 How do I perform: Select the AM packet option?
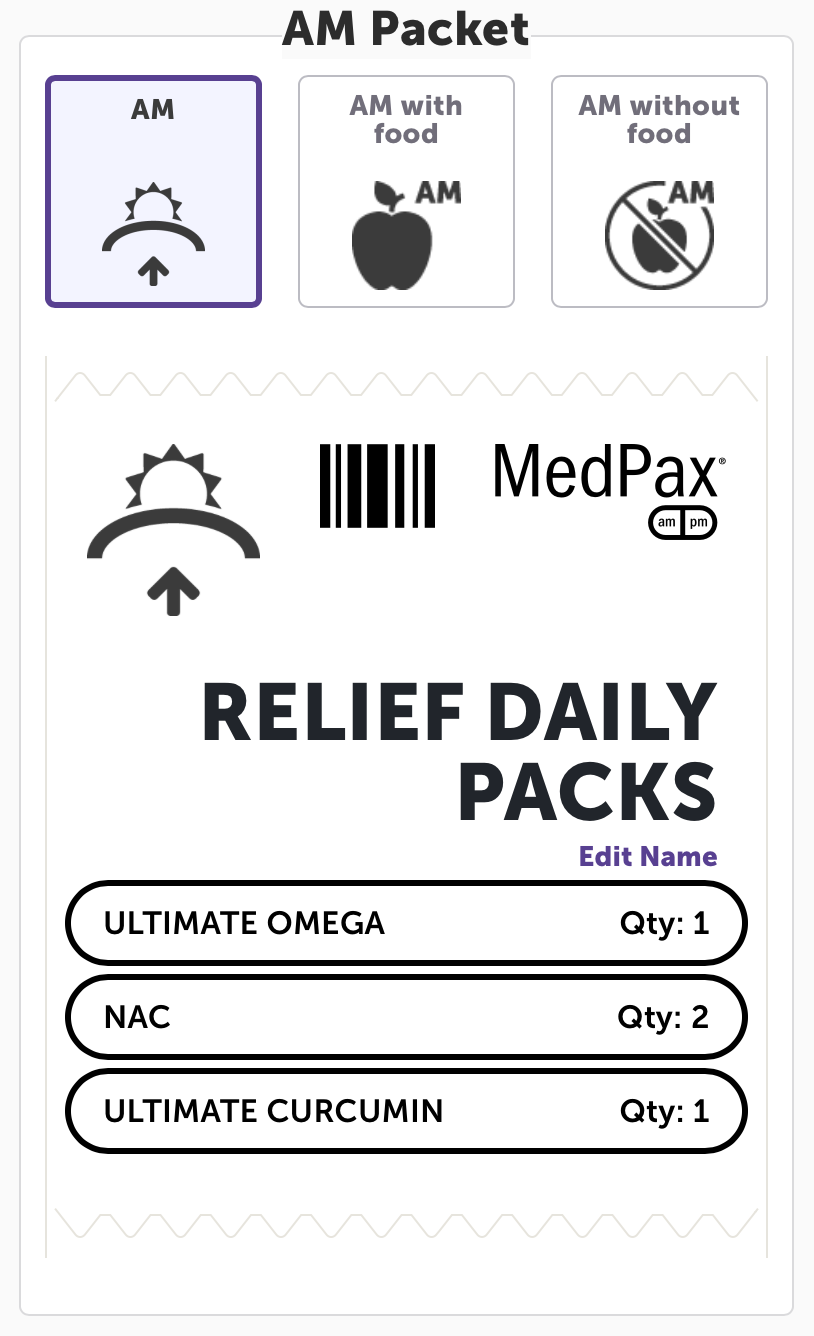(153, 191)
